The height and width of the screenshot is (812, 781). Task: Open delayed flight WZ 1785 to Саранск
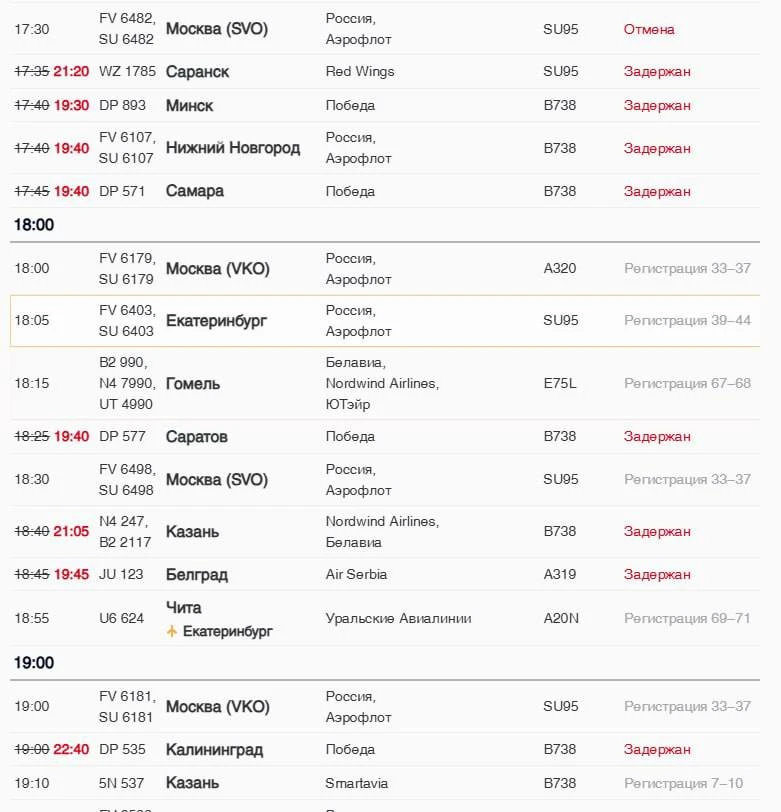[x=385, y=71]
